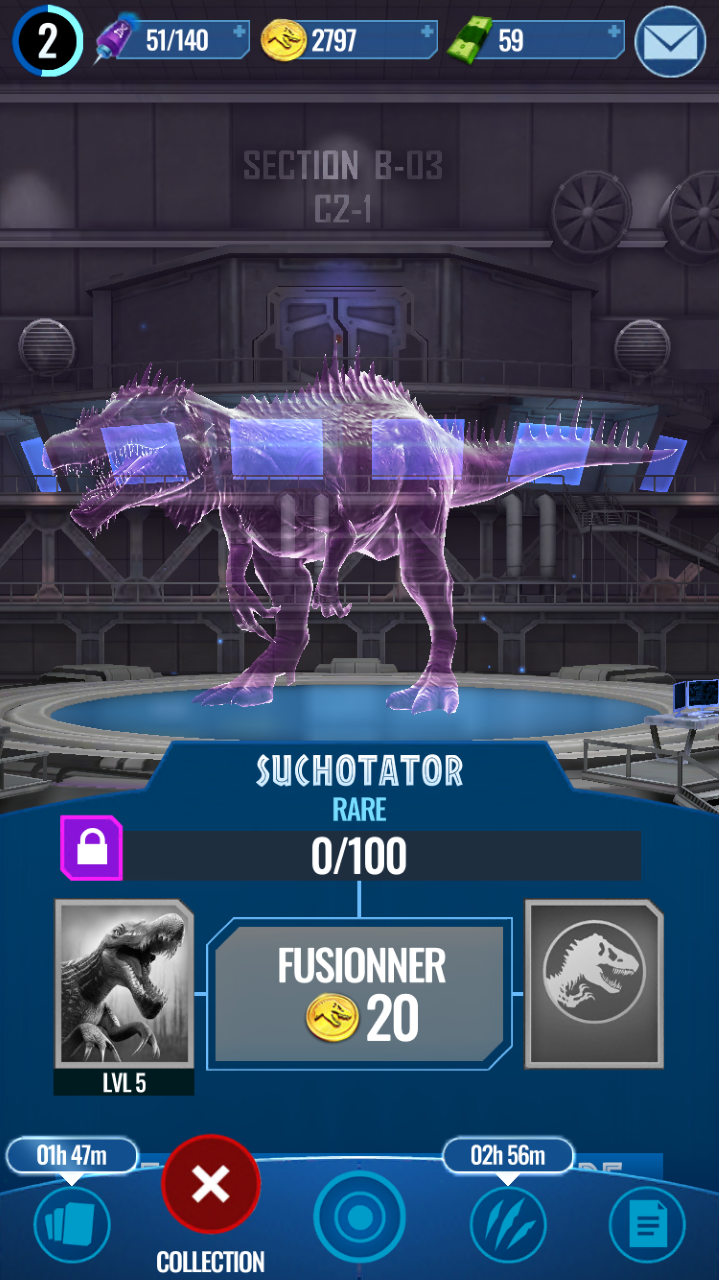Select the LVL 5 dinosaur card
The width and height of the screenshot is (719, 1280).
pyautogui.click(x=124, y=996)
